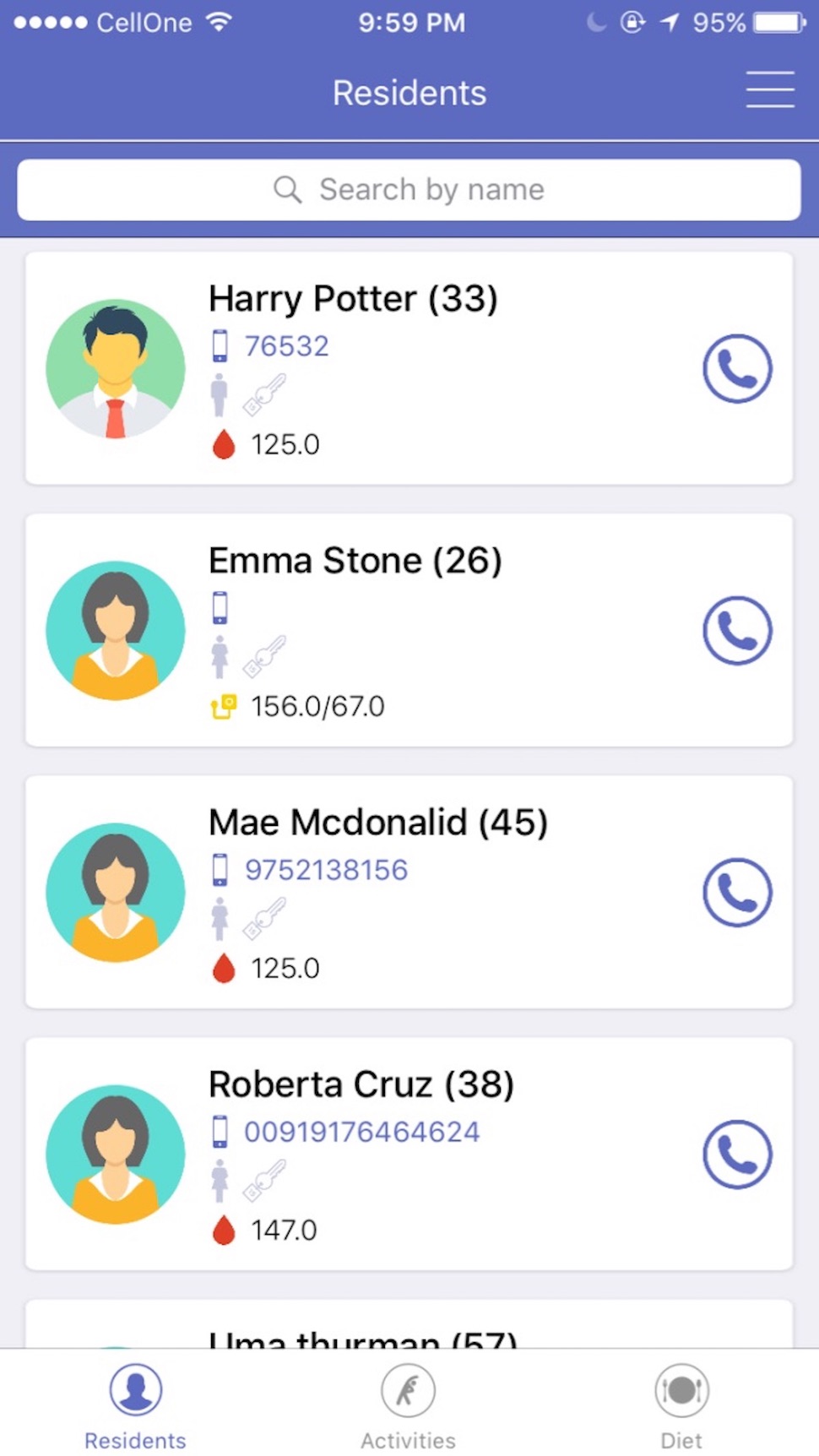This screenshot has width=819, height=1456.
Task: Open the hamburger menu
Action: coord(769,90)
